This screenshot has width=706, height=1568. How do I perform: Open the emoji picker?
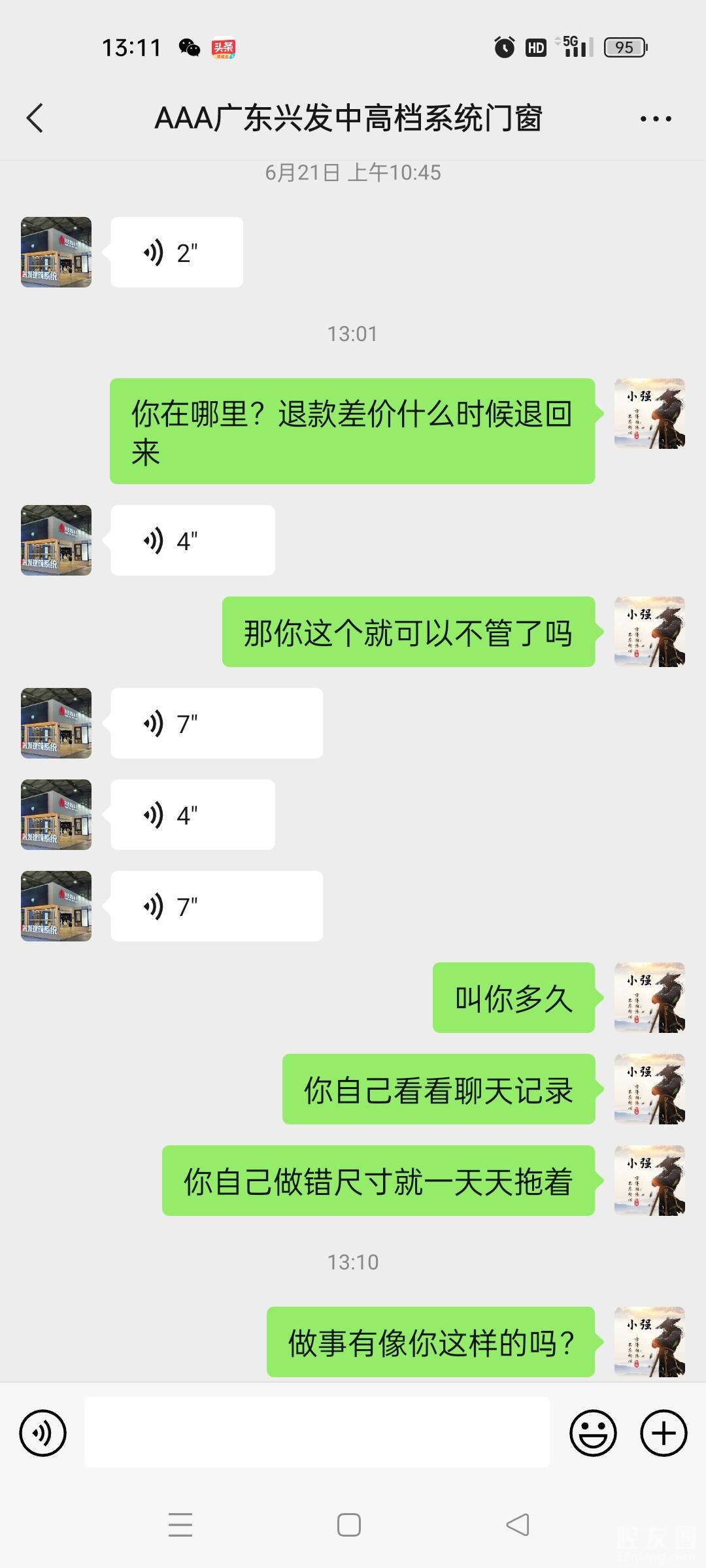(x=593, y=1433)
